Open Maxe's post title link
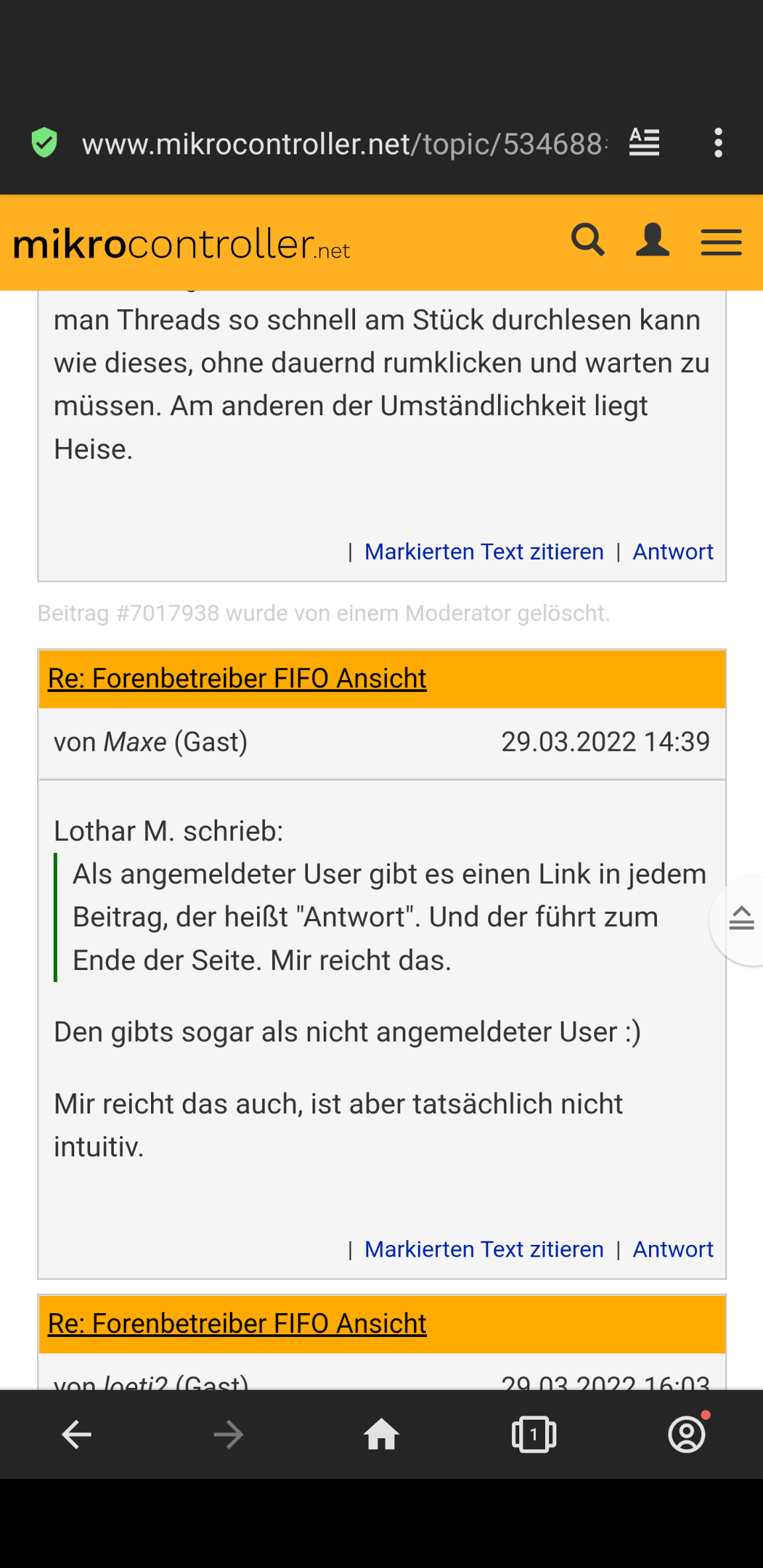Image resolution: width=763 pixels, height=1568 pixels. tap(237, 679)
